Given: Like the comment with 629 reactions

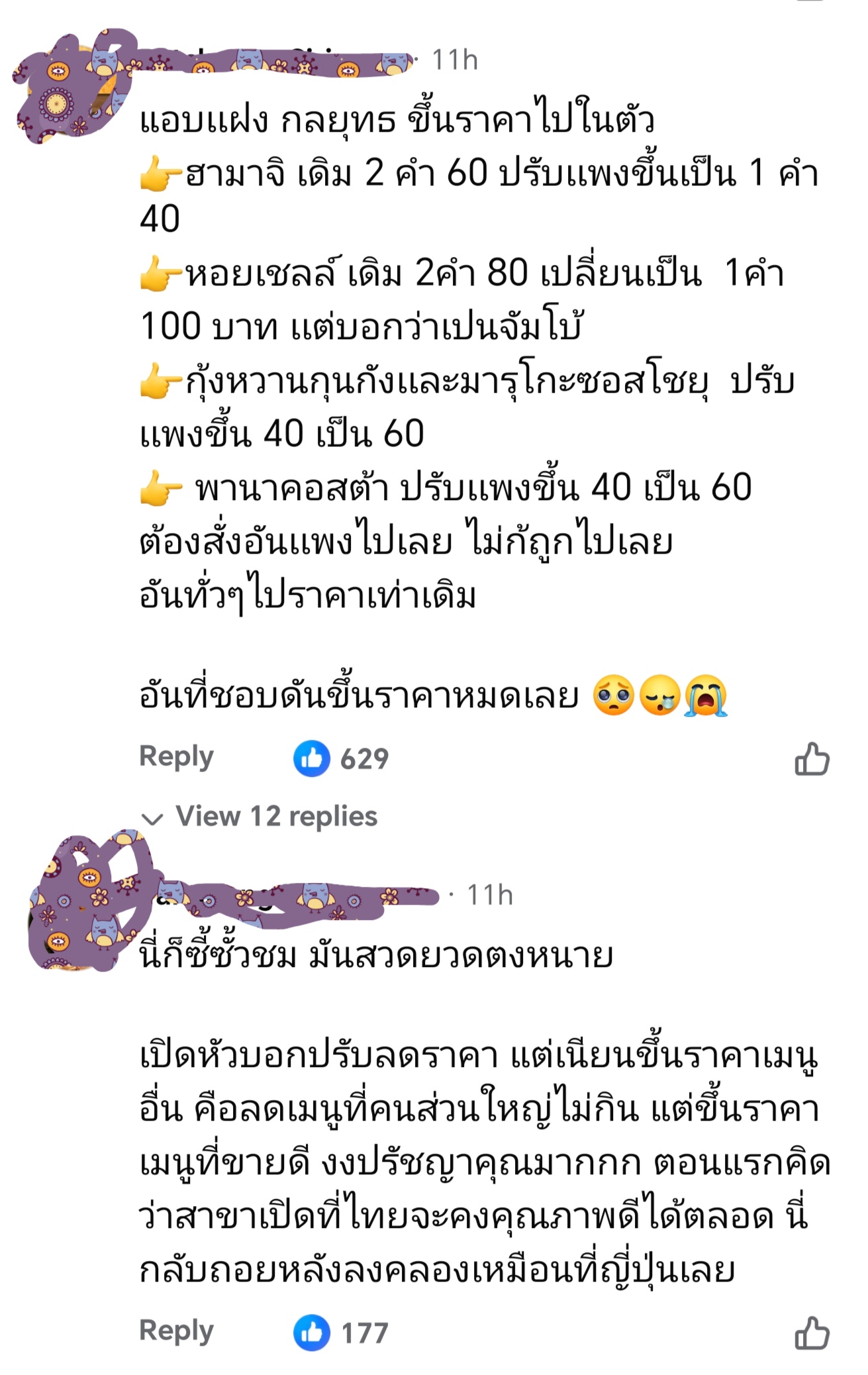Looking at the screenshot, I should pos(812,759).
